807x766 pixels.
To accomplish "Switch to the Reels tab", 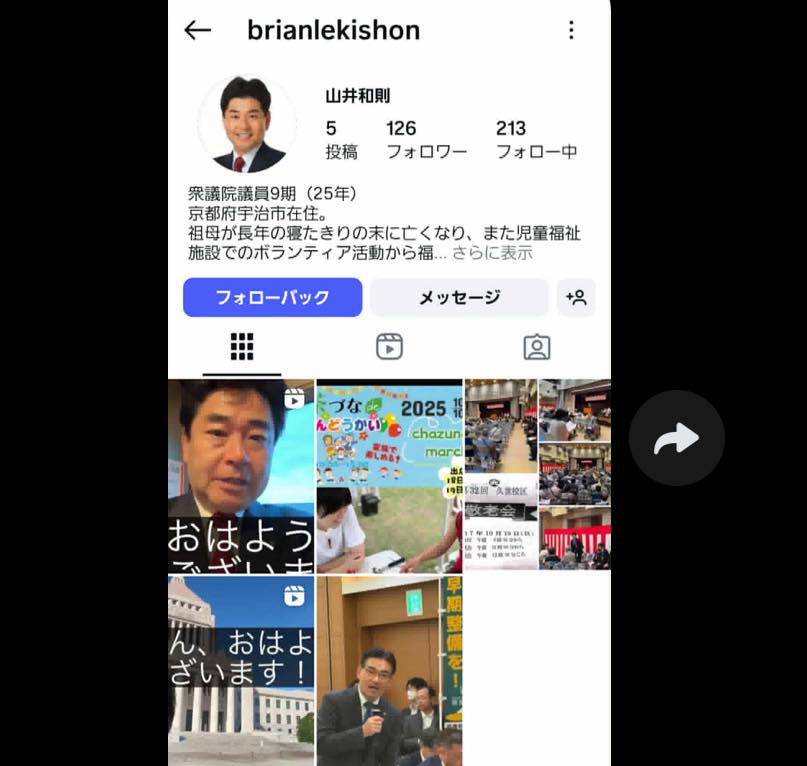I will point(389,347).
